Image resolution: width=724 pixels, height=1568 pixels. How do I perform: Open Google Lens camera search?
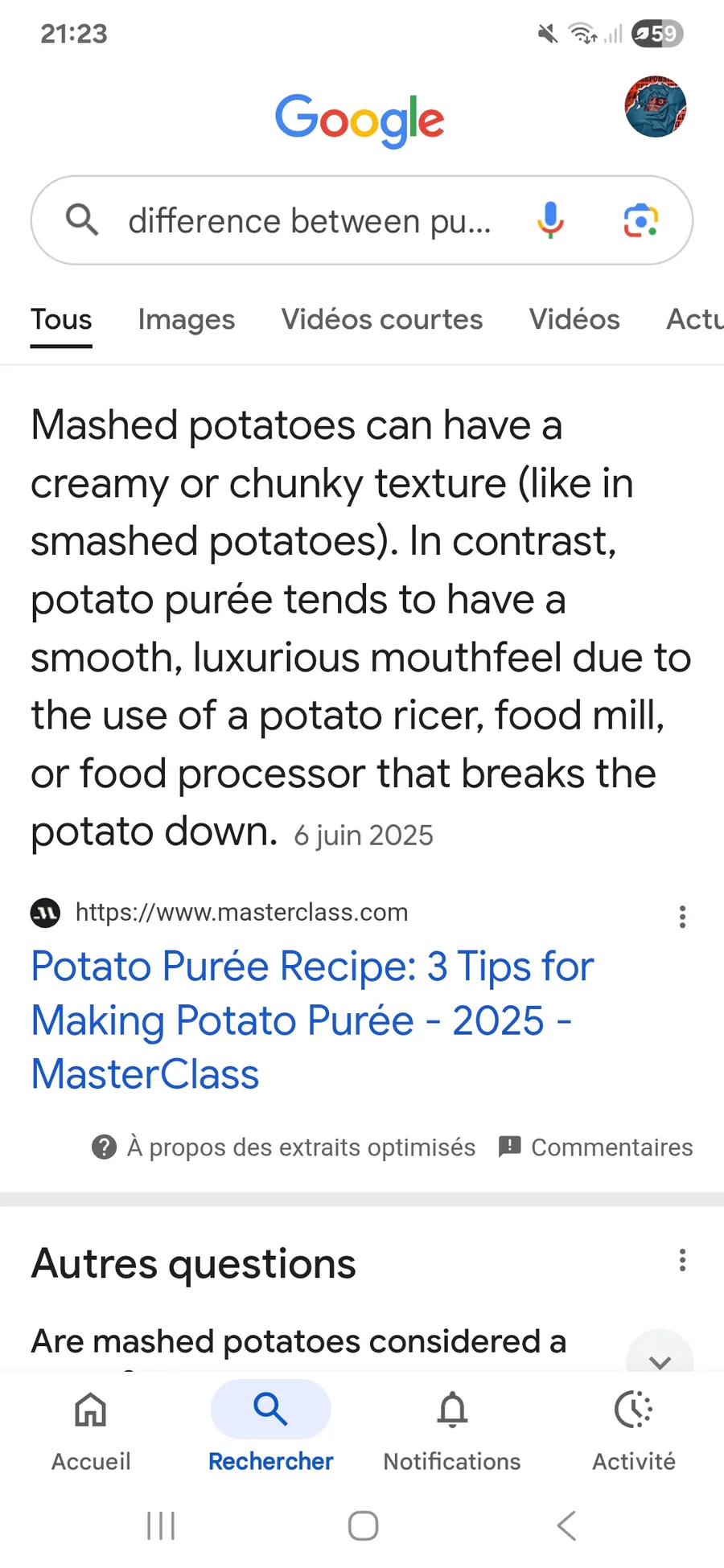[x=641, y=220]
